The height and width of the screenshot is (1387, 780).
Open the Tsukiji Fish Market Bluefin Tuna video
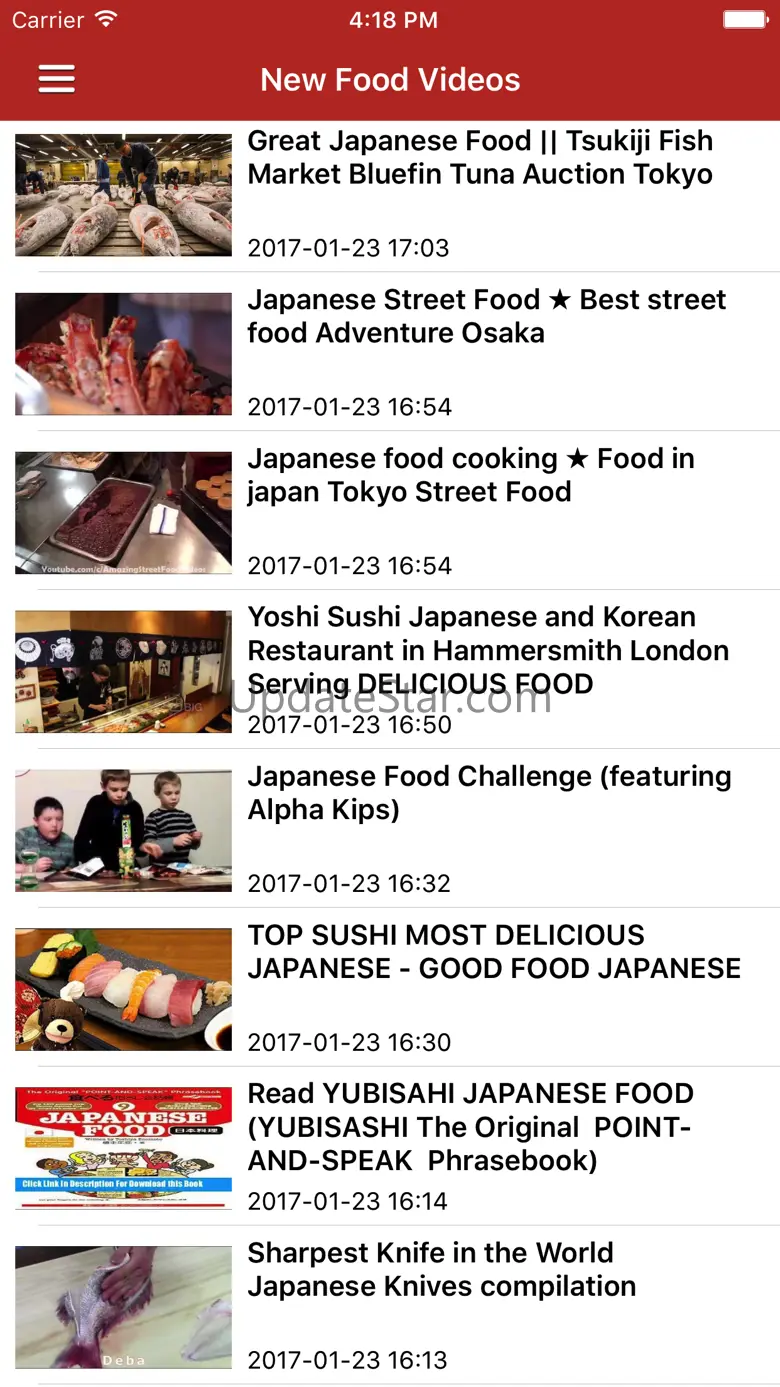point(480,158)
